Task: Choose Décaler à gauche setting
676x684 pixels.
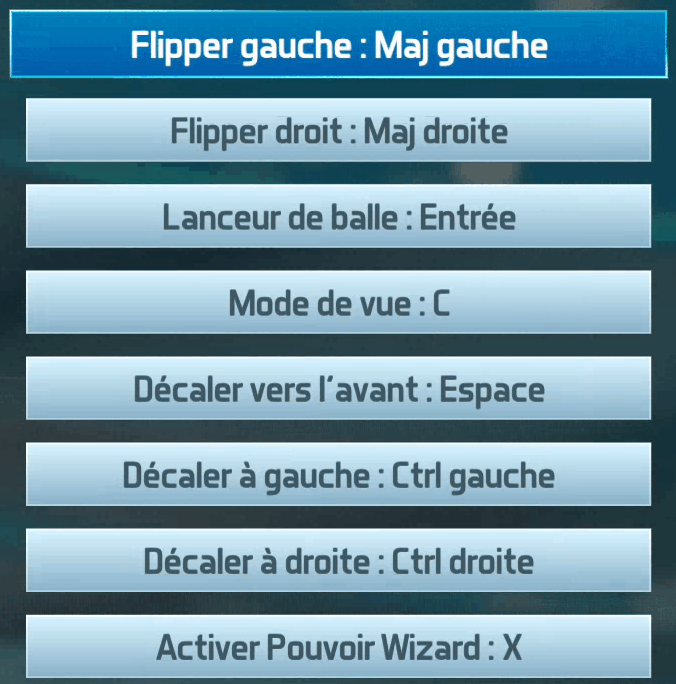Action: click(338, 474)
